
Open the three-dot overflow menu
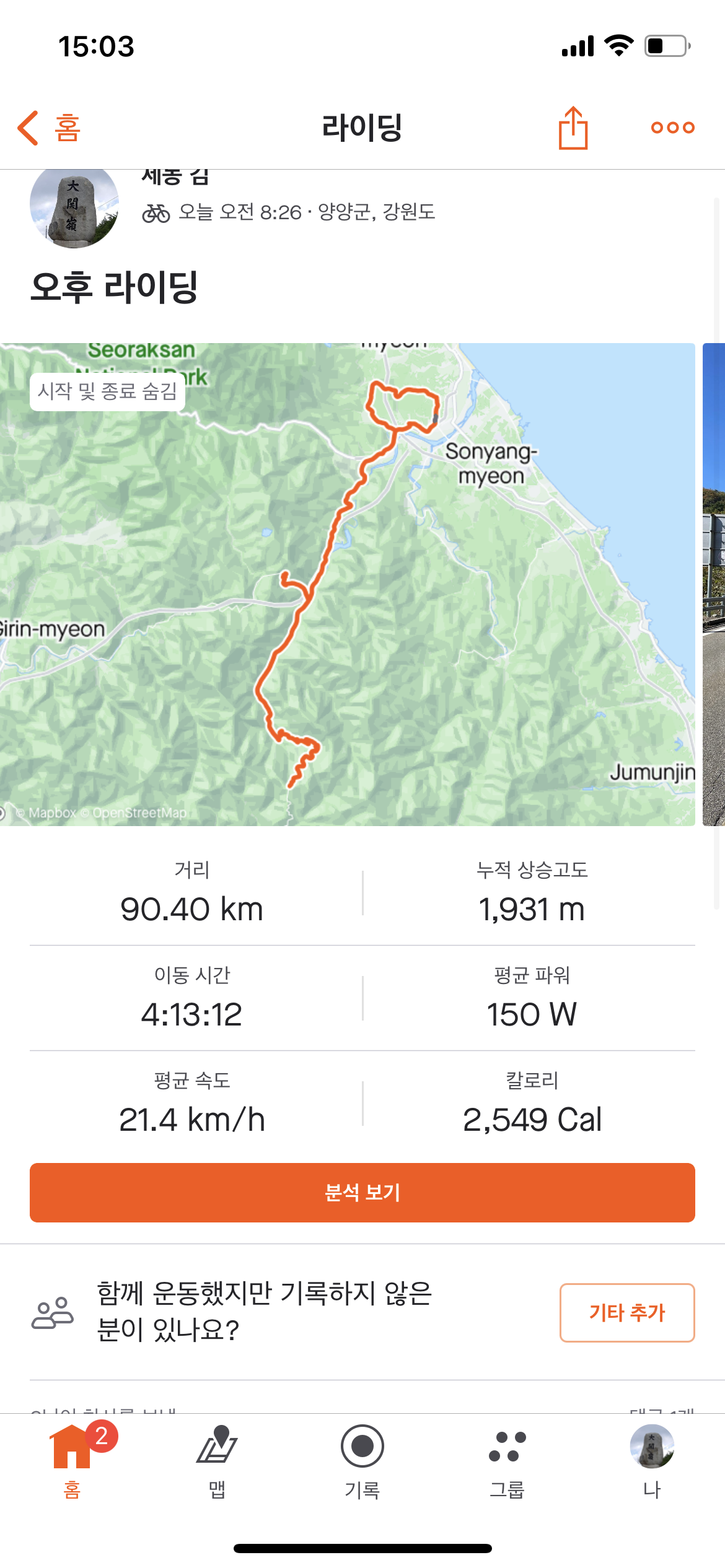[672, 128]
